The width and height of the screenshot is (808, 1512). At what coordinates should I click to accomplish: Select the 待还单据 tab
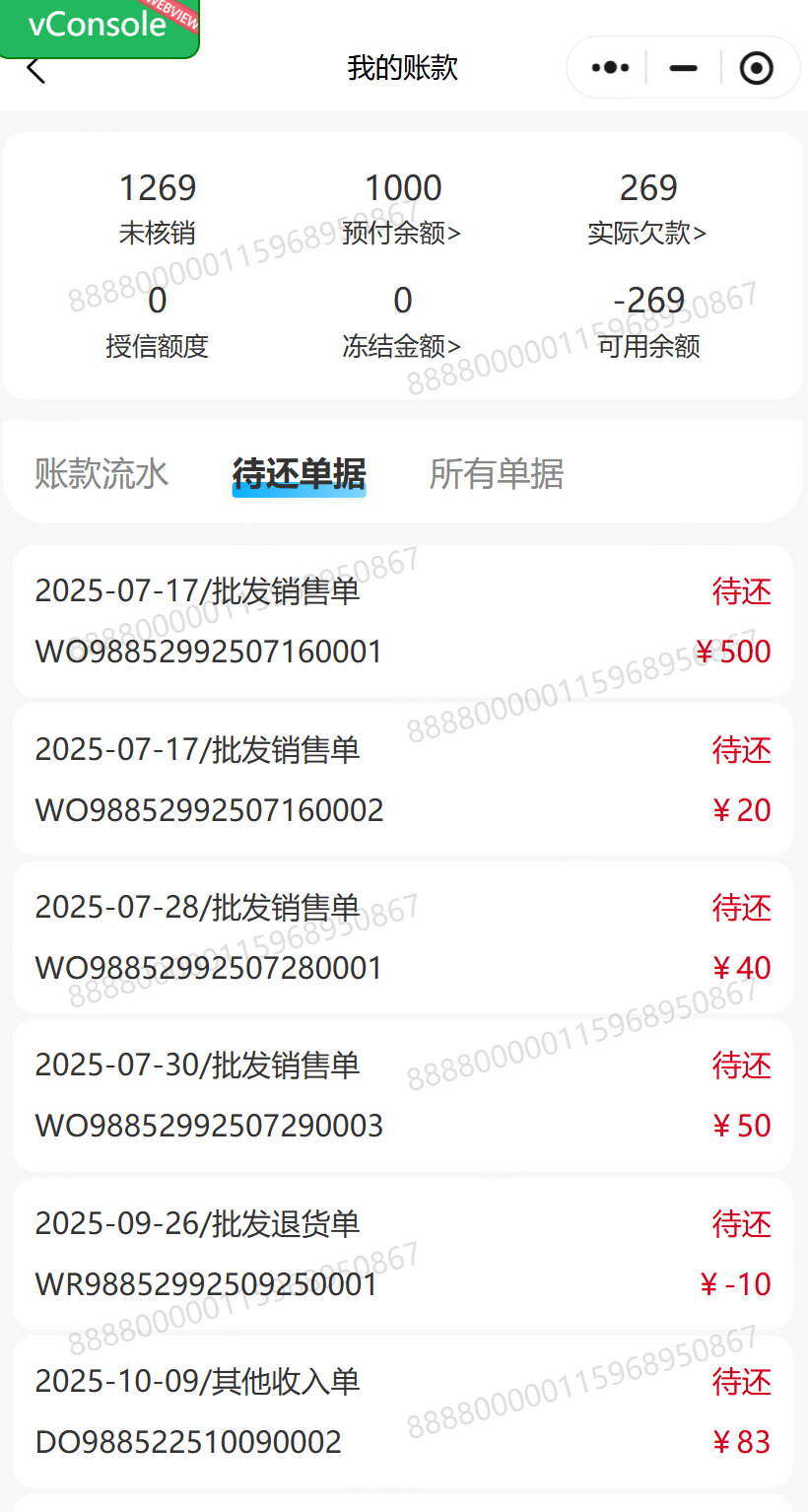(x=299, y=474)
